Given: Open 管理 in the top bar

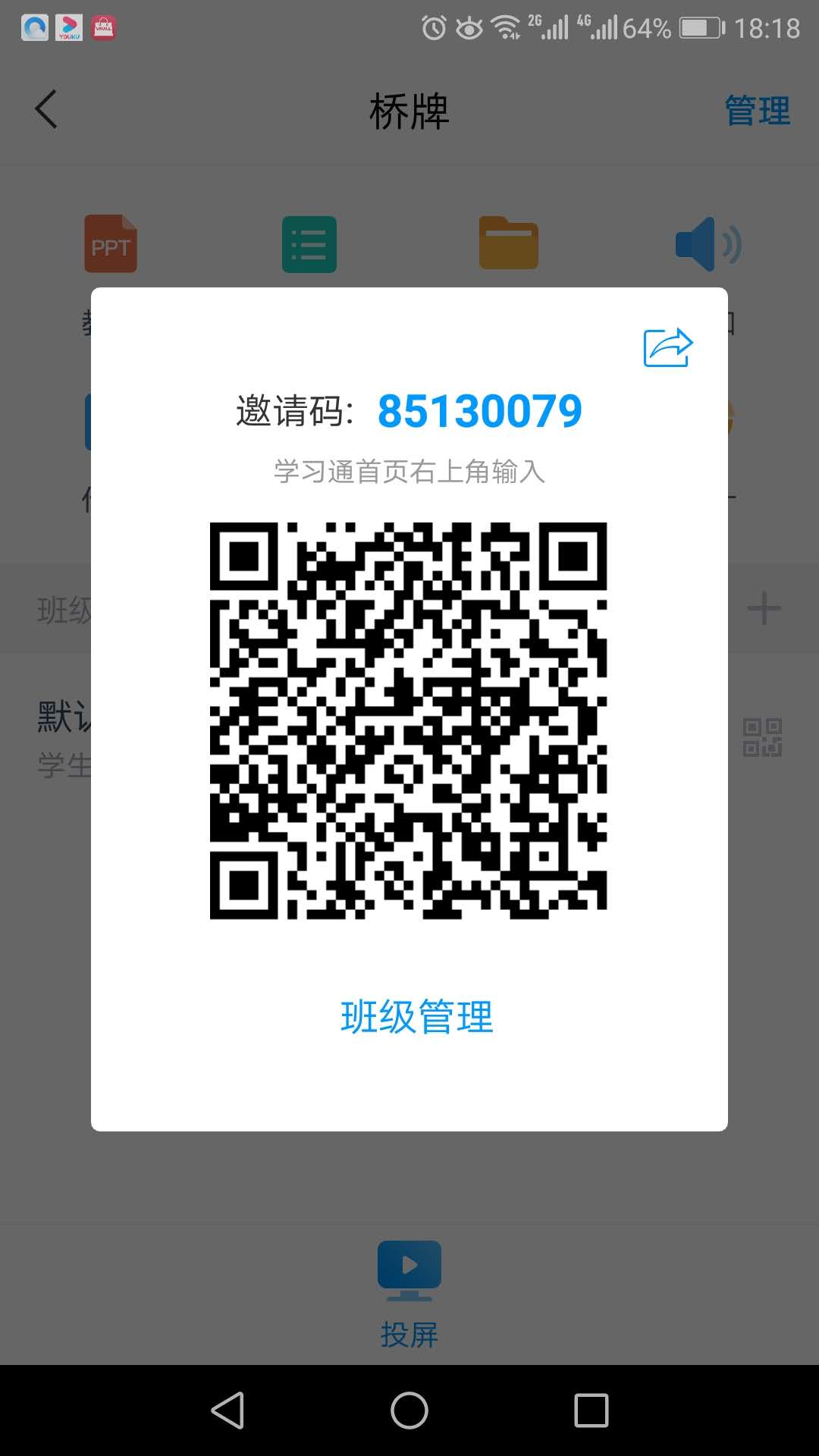Looking at the screenshot, I should coord(757,111).
